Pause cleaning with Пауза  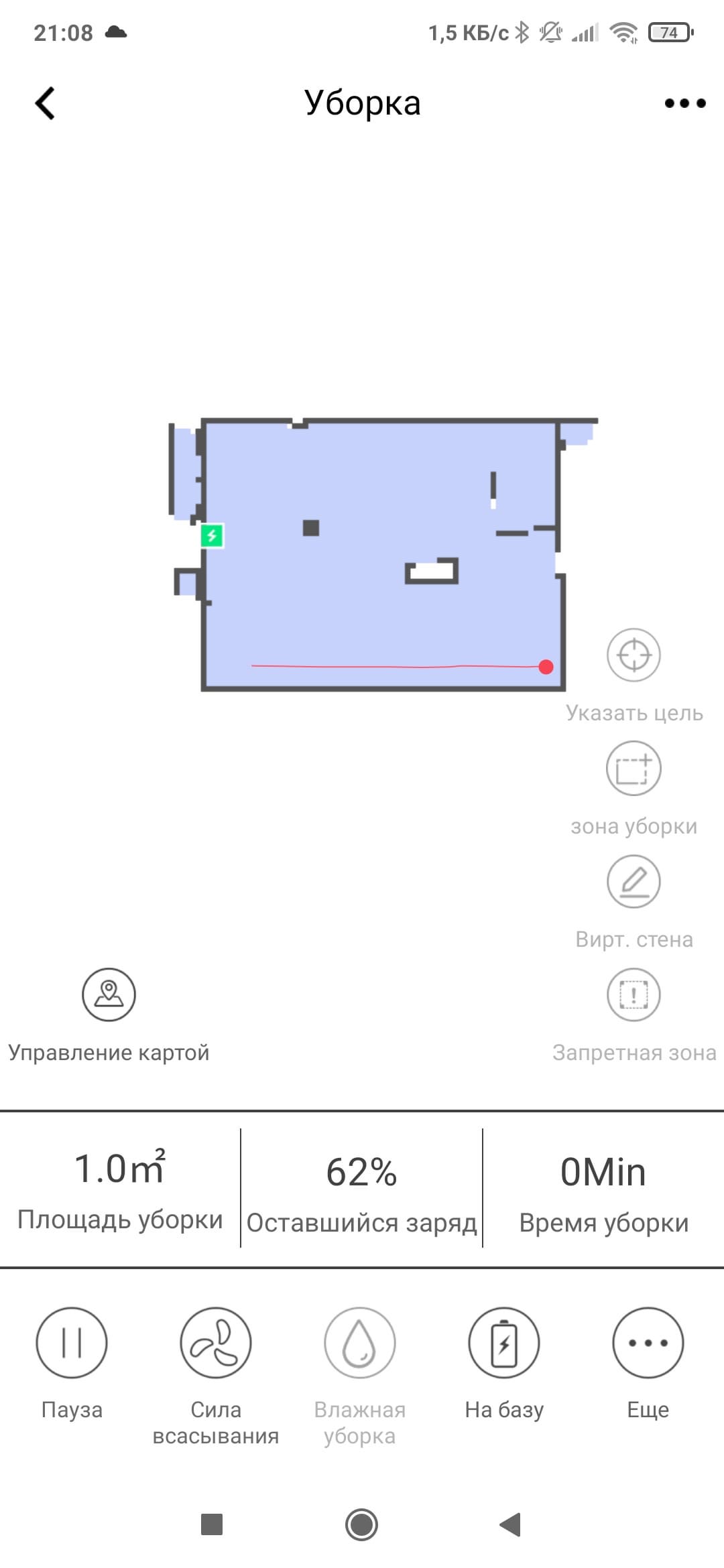coord(72,1343)
